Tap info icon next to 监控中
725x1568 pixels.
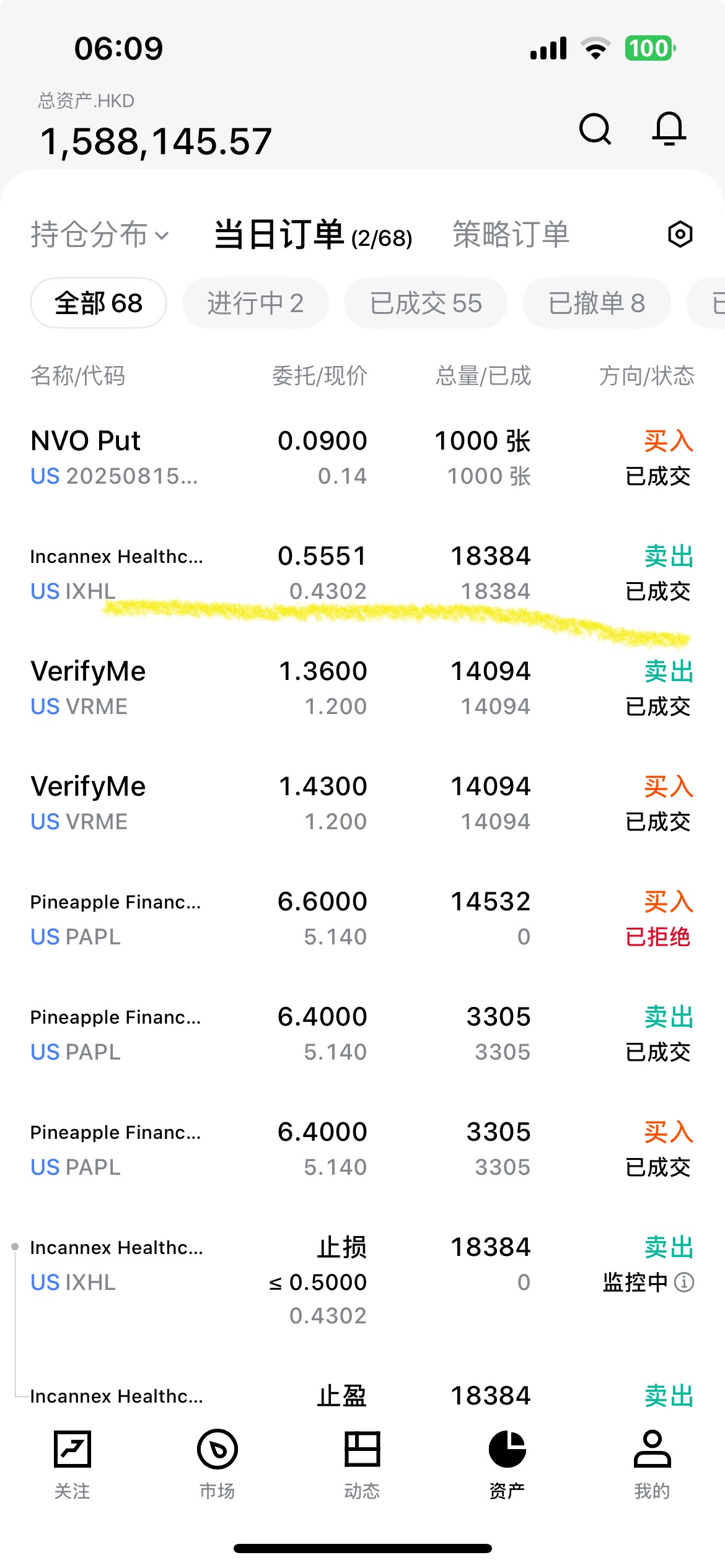(684, 1282)
